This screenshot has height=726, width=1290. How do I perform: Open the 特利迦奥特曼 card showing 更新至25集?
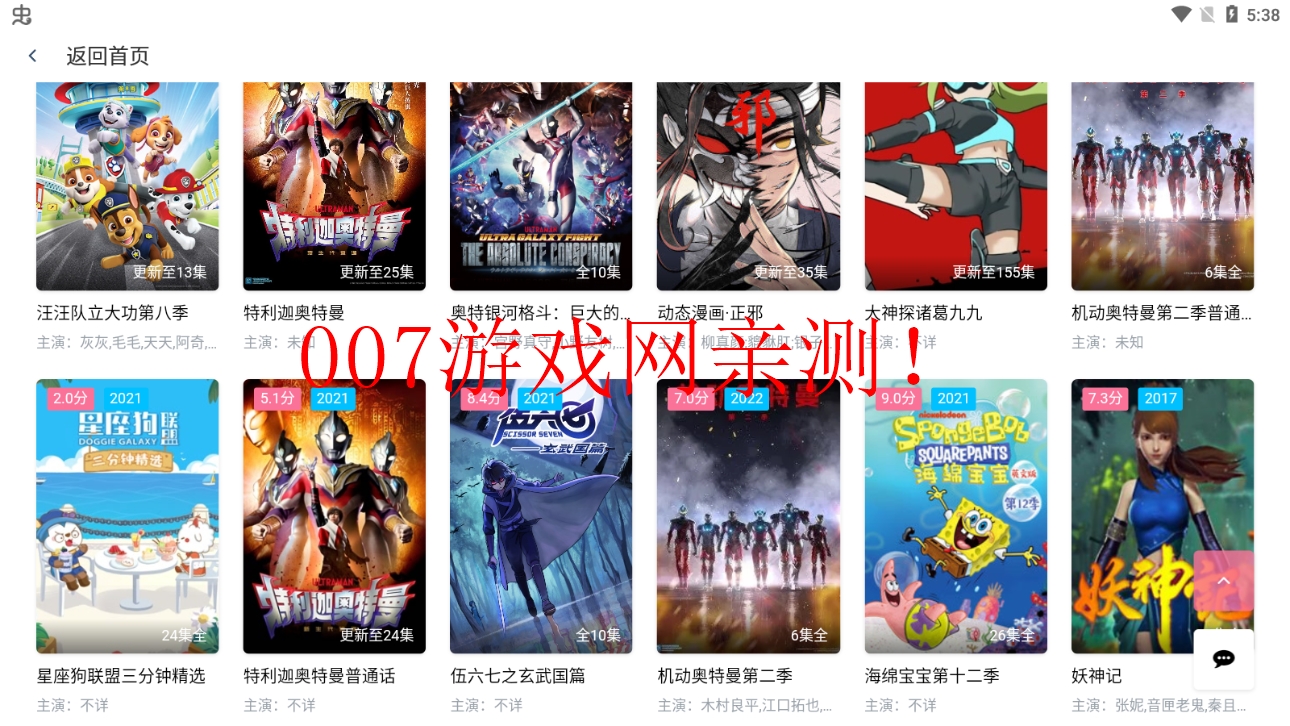point(334,186)
